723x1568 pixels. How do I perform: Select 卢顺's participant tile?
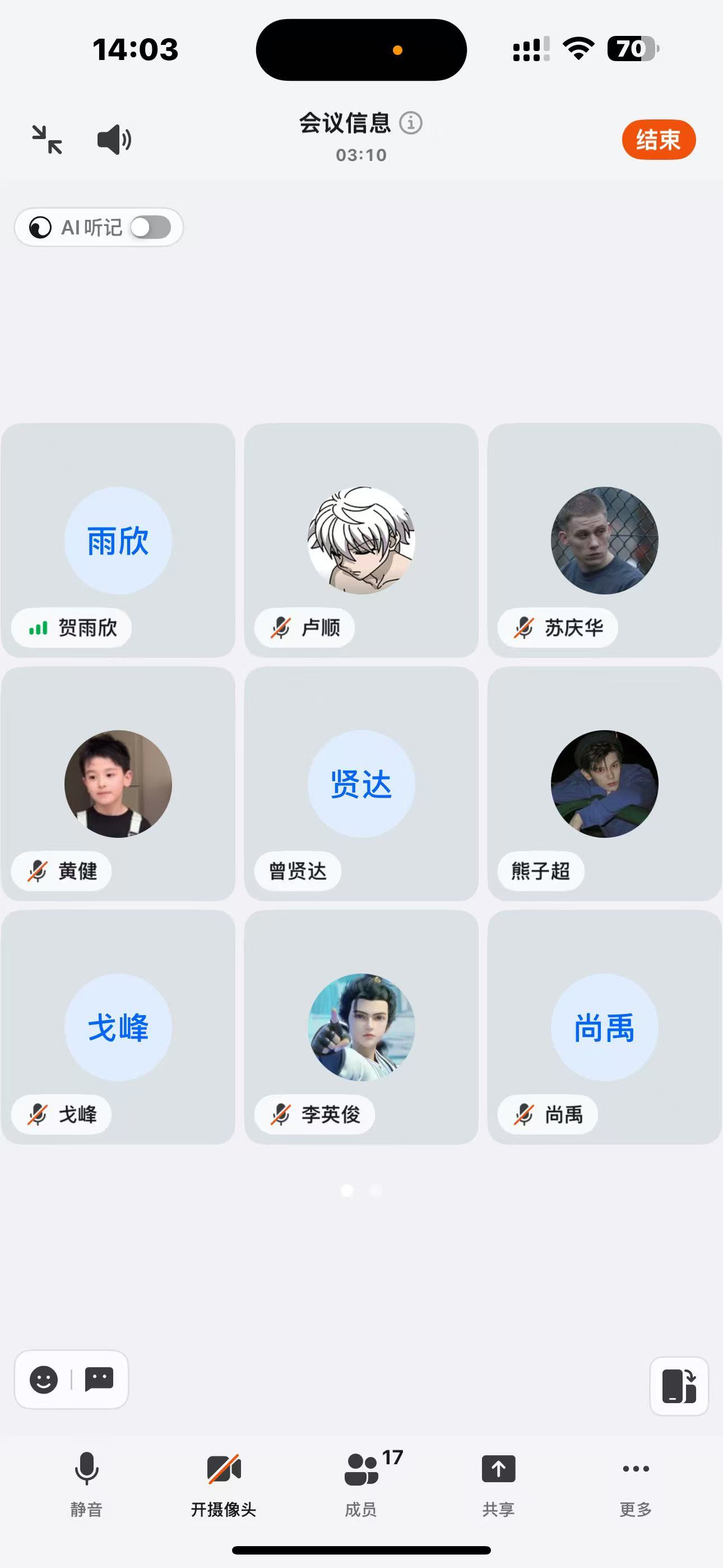click(x=361, y=540)
